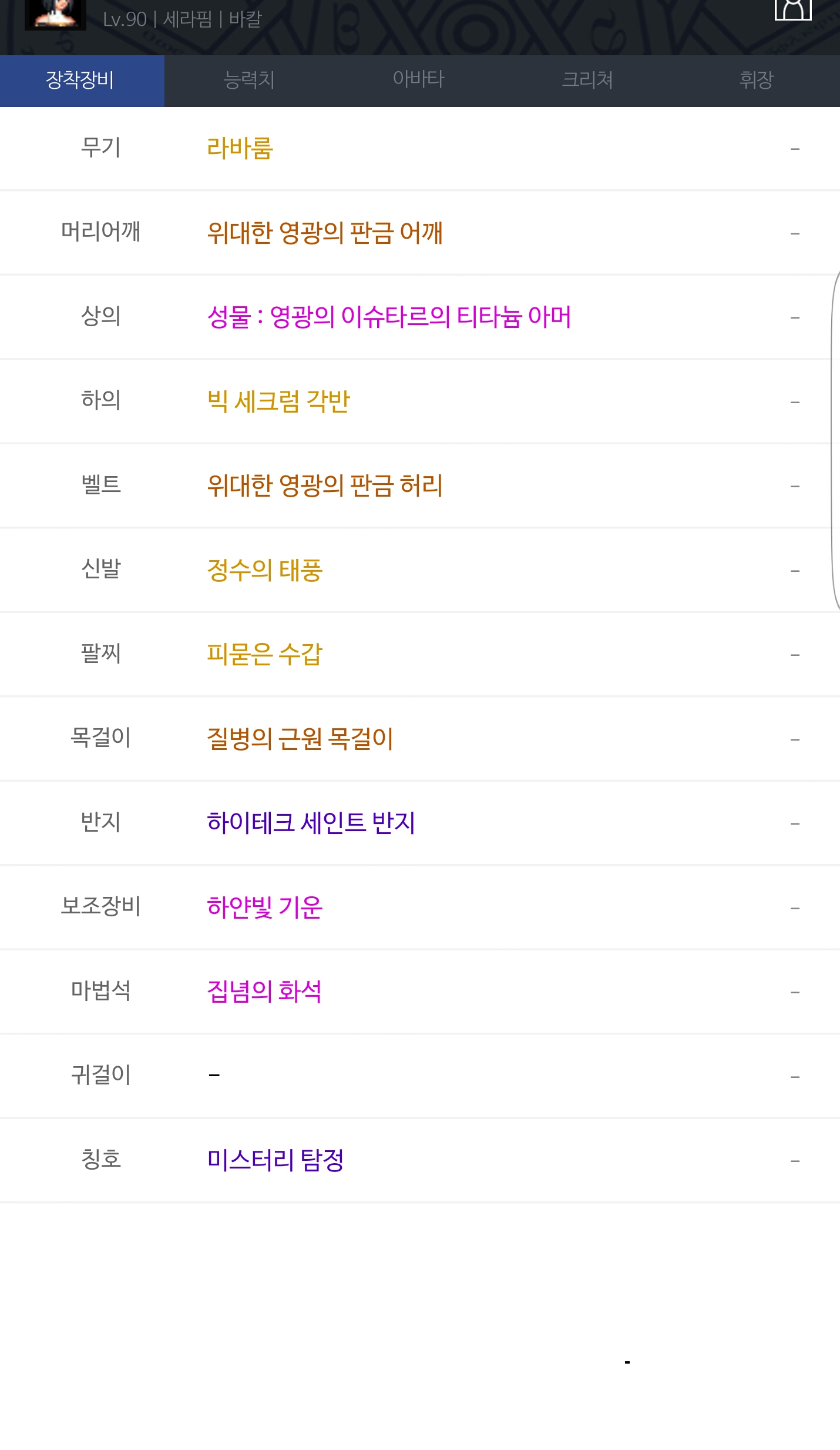Select the 크리쳐 tab
840x1450 pixels.
[x=587, y=80]
